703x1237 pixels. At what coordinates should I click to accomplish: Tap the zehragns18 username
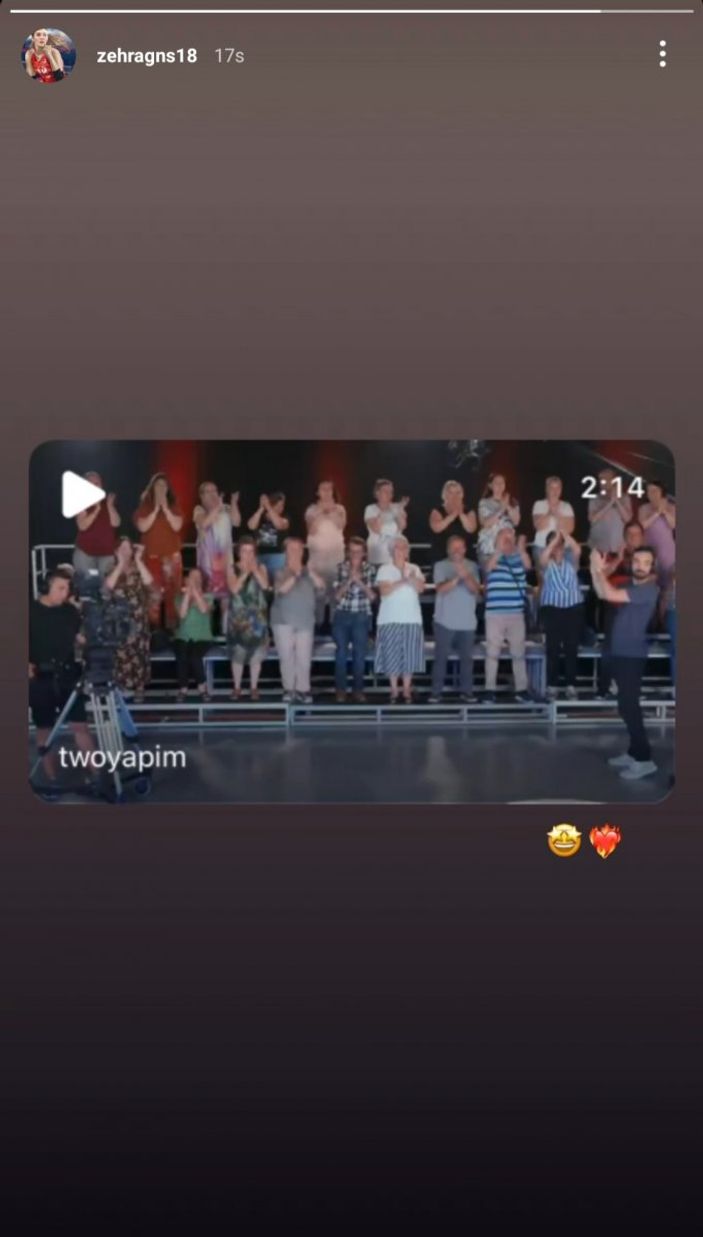146,56
